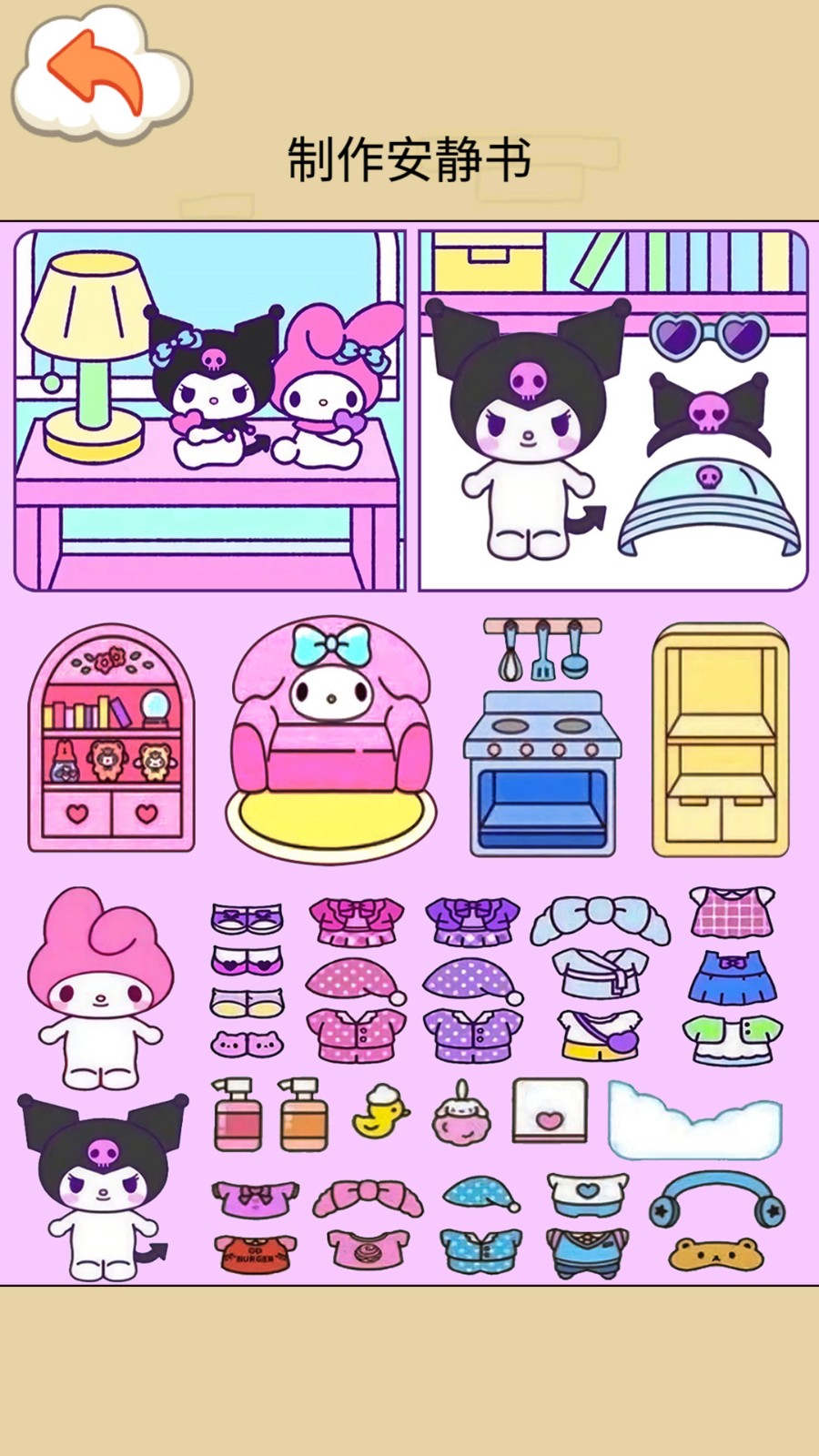Image resolution: width=819 pixels, height=1456 pixels.
Task: Go back using the orange arrow
Action: (x=98, y=73)
